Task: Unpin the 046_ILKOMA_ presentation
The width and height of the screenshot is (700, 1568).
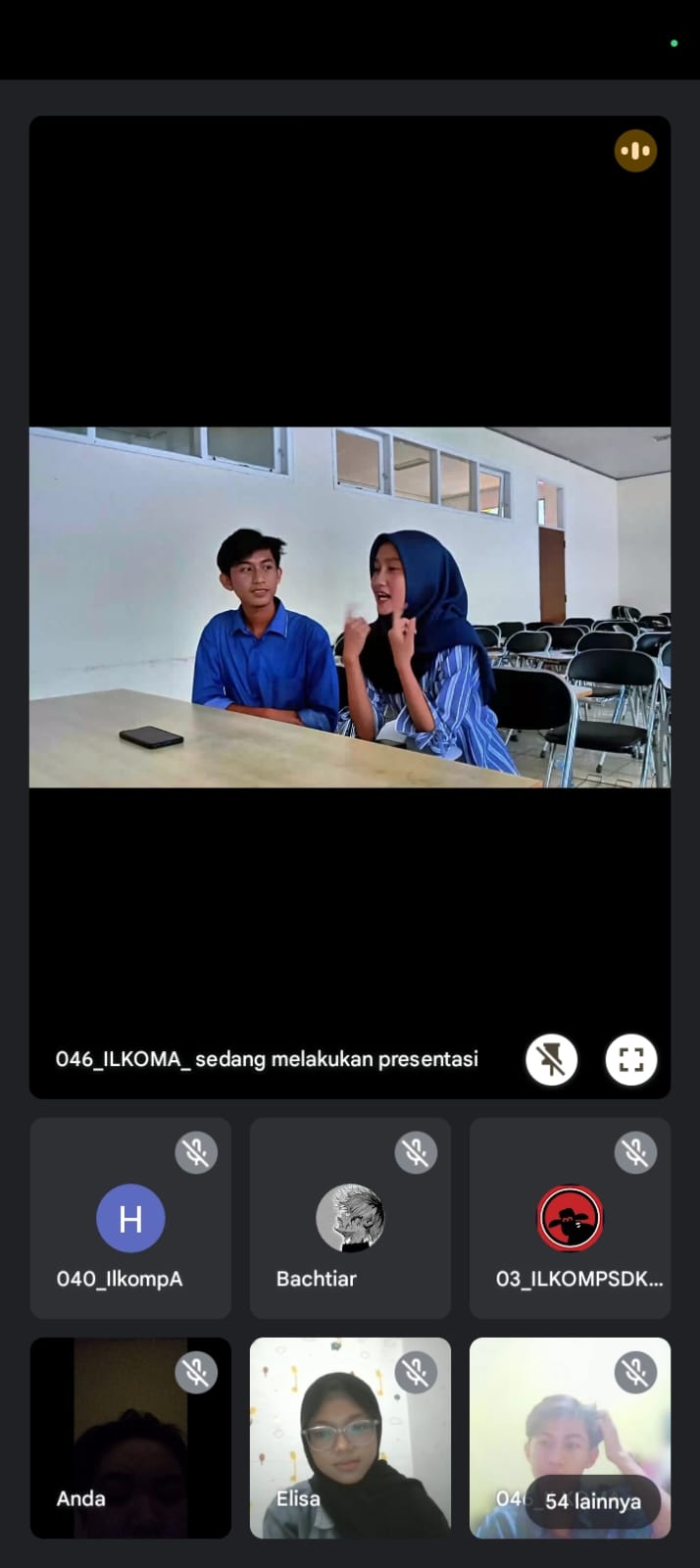Action: [551, 1060]
